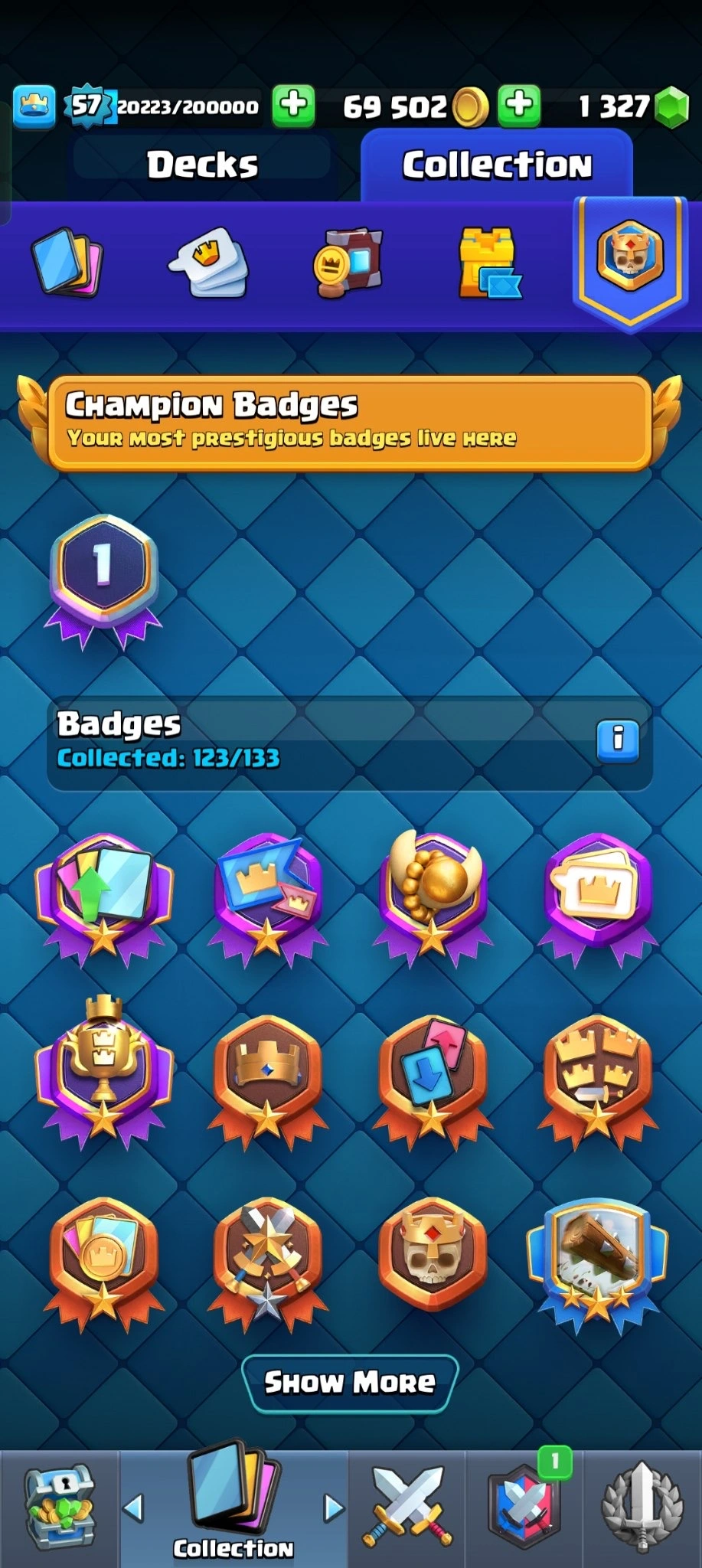
Task: Open the cards collection sub-tab
Action: (67, 262)
